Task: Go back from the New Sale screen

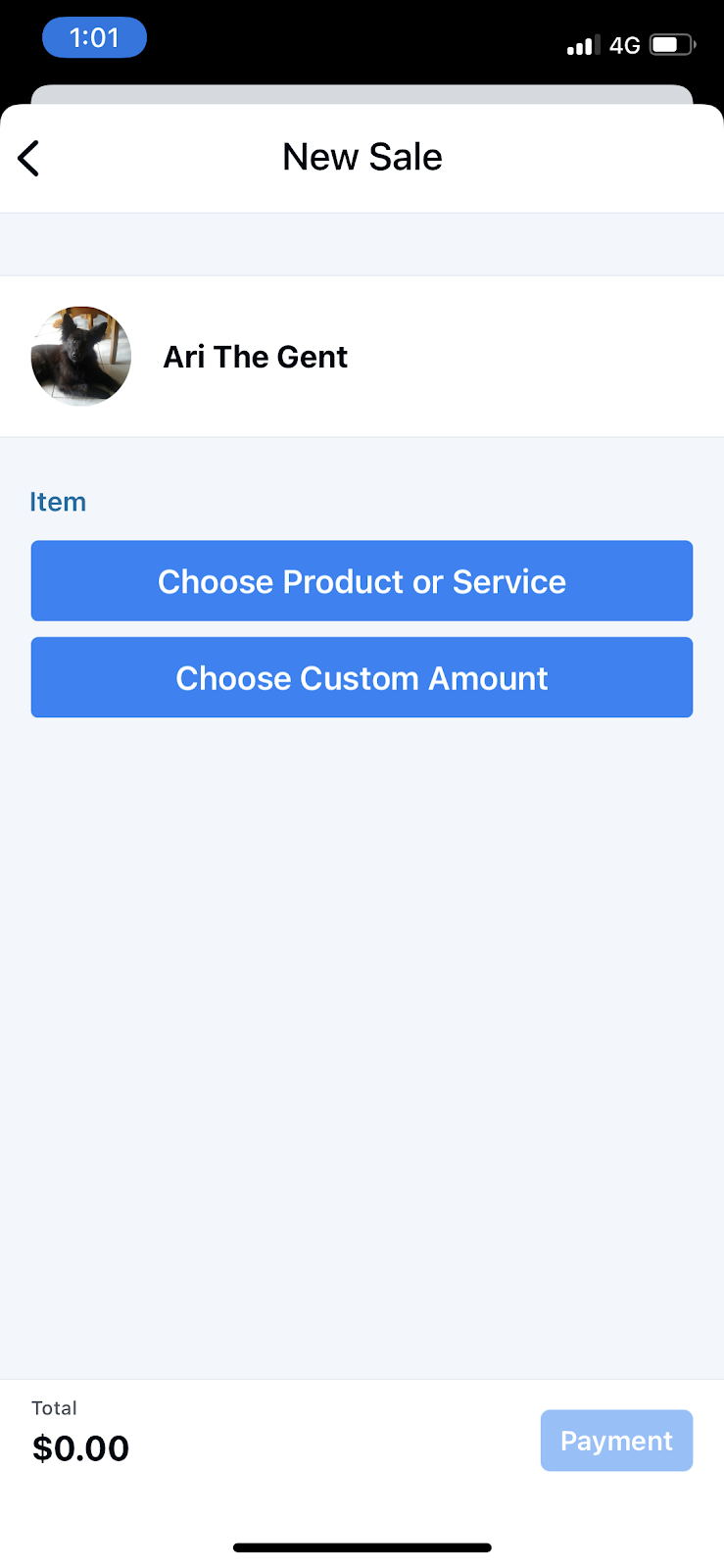Action: tap(28, 158)
